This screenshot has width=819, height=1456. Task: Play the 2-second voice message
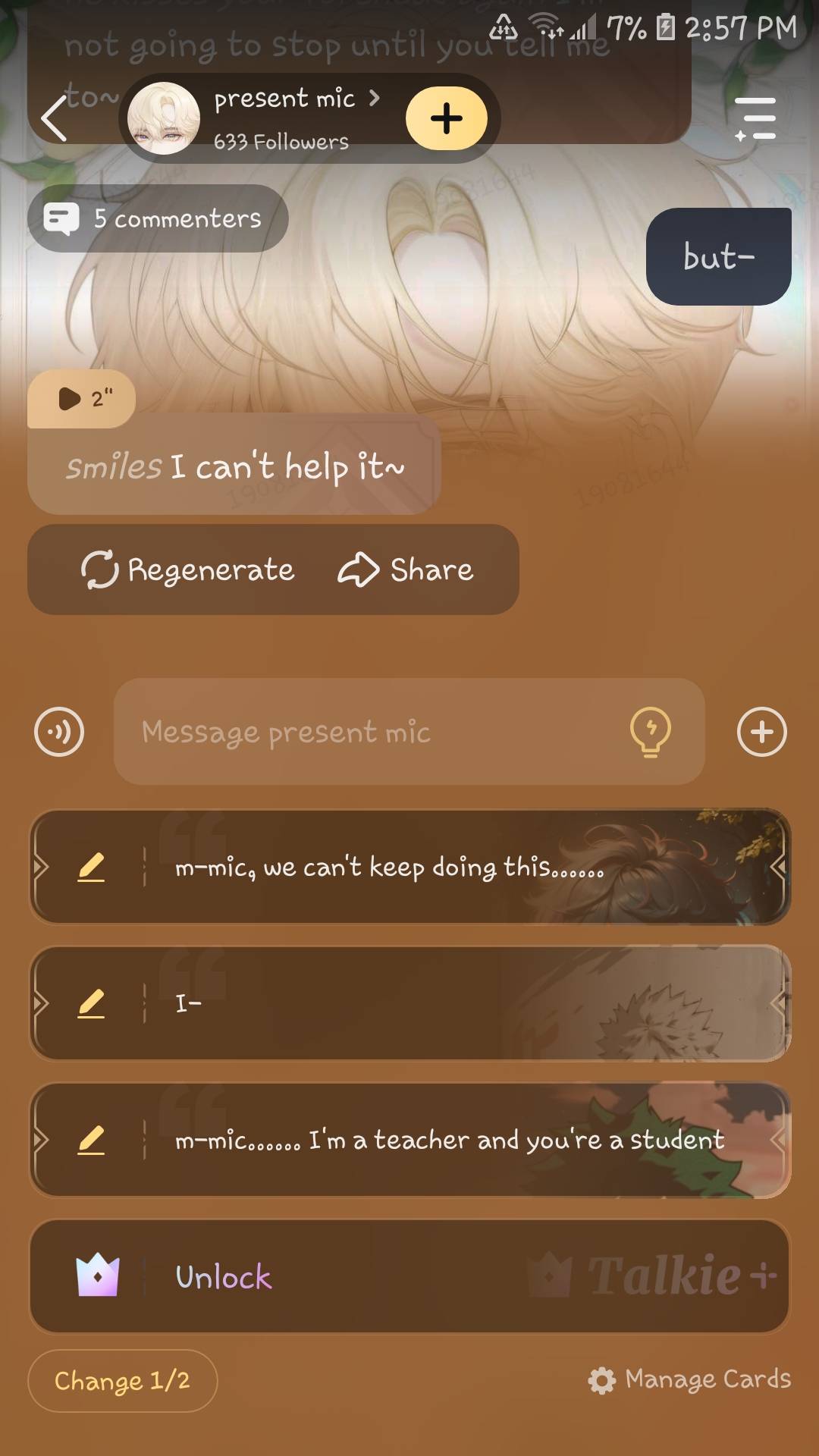point(82,398)
